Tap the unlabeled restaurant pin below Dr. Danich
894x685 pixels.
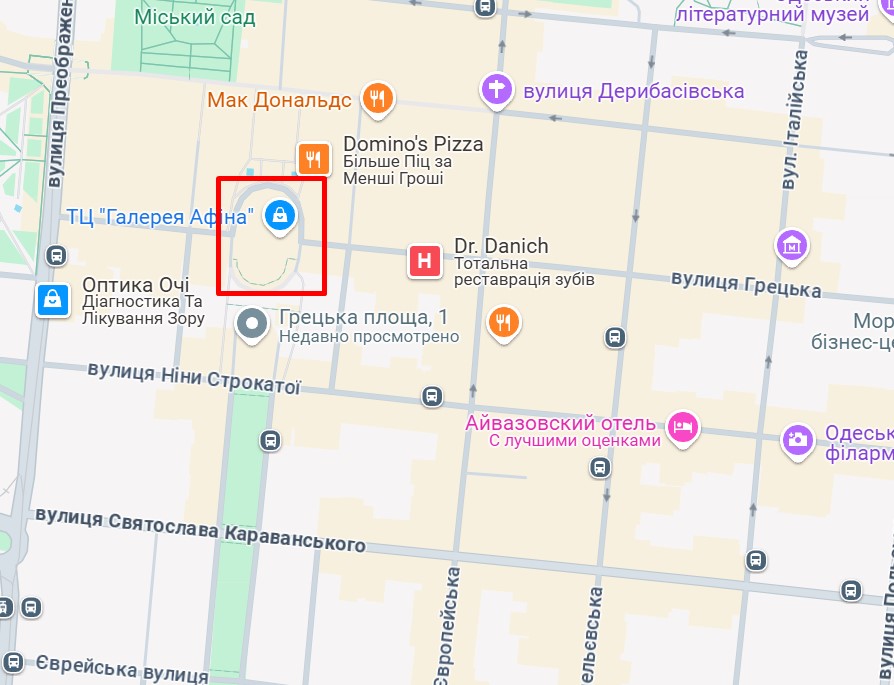pyautogui.click(x=502, y=322)
